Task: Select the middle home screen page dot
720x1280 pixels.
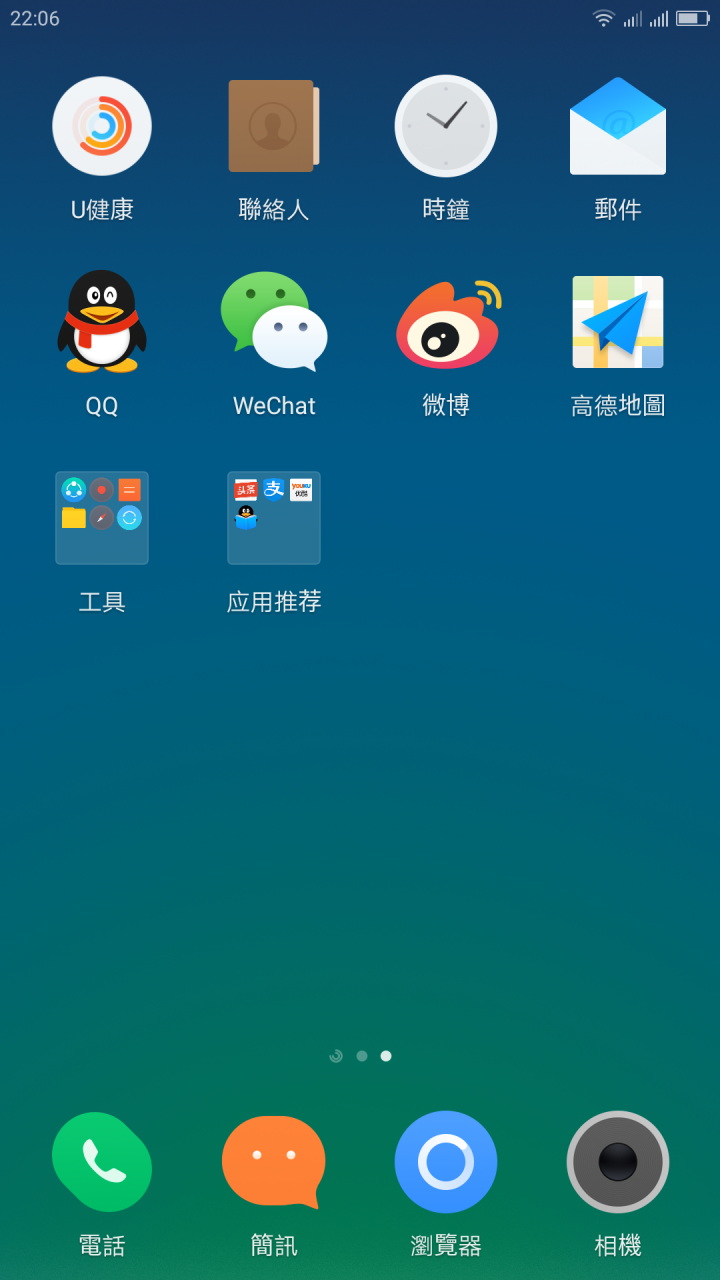Action: [x=361, y=1056]
